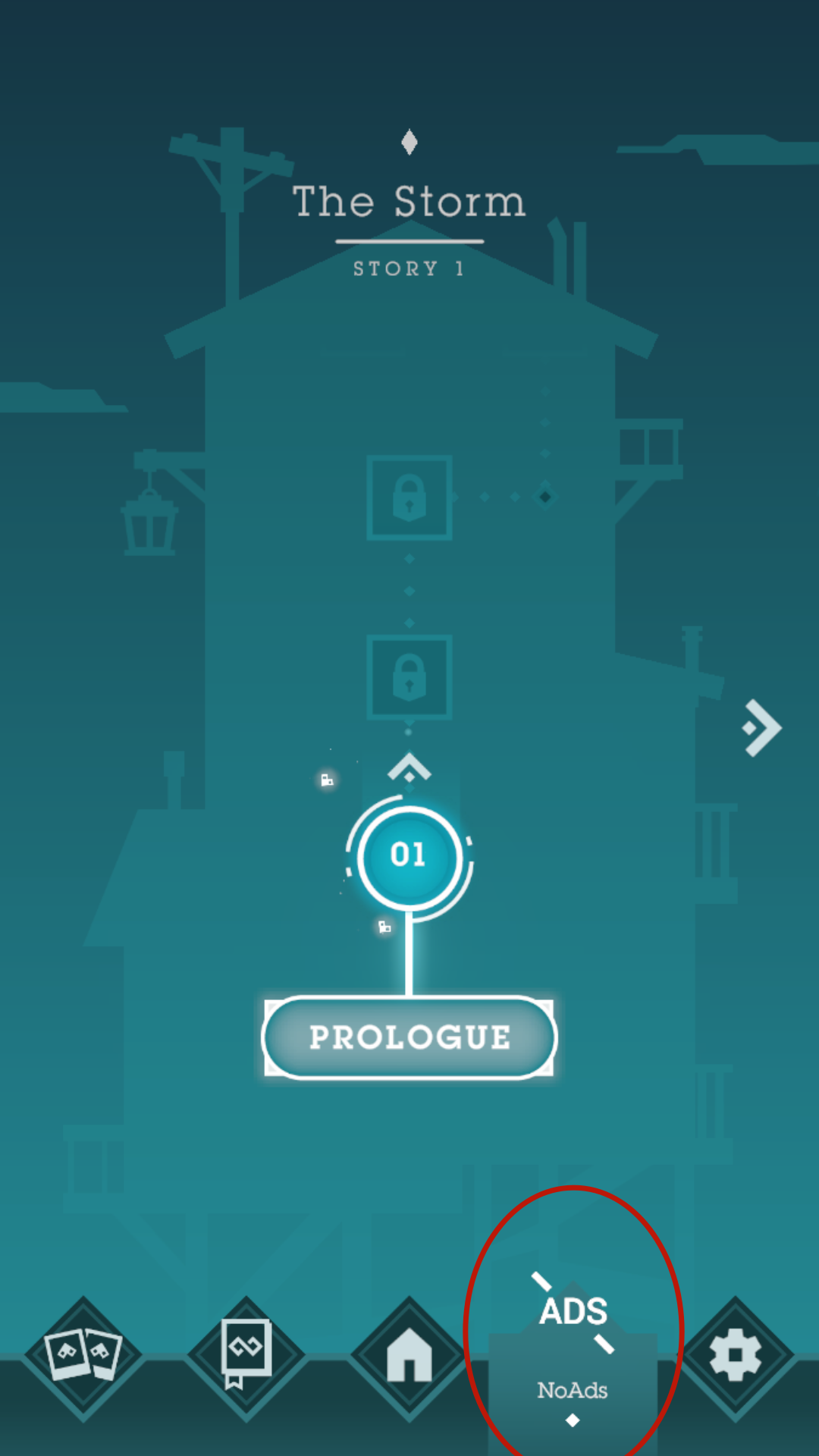Tap the upper locked level box
The height and width of the screenshot is (1456, 819).
[x=409, y=498]
